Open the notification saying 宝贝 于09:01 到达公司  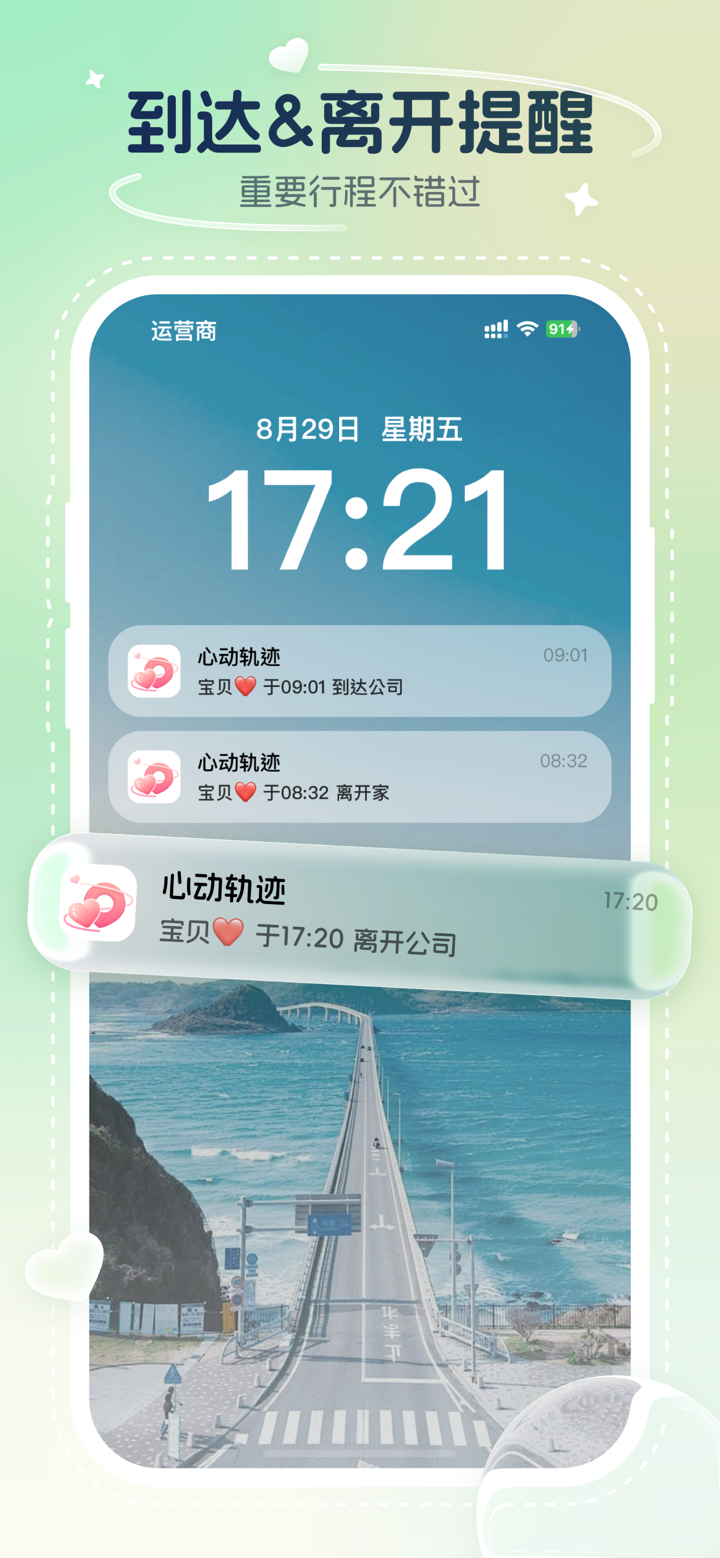tap(360, 670)
